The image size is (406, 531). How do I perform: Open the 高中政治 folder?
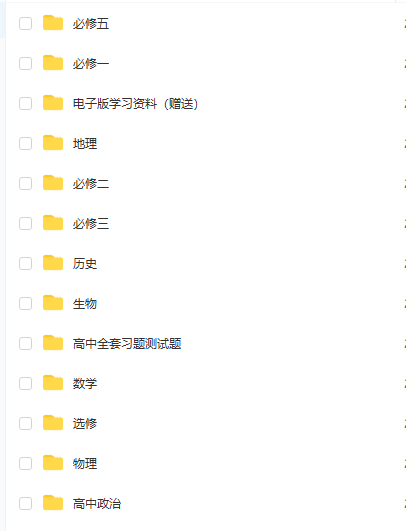coord(97,503)
